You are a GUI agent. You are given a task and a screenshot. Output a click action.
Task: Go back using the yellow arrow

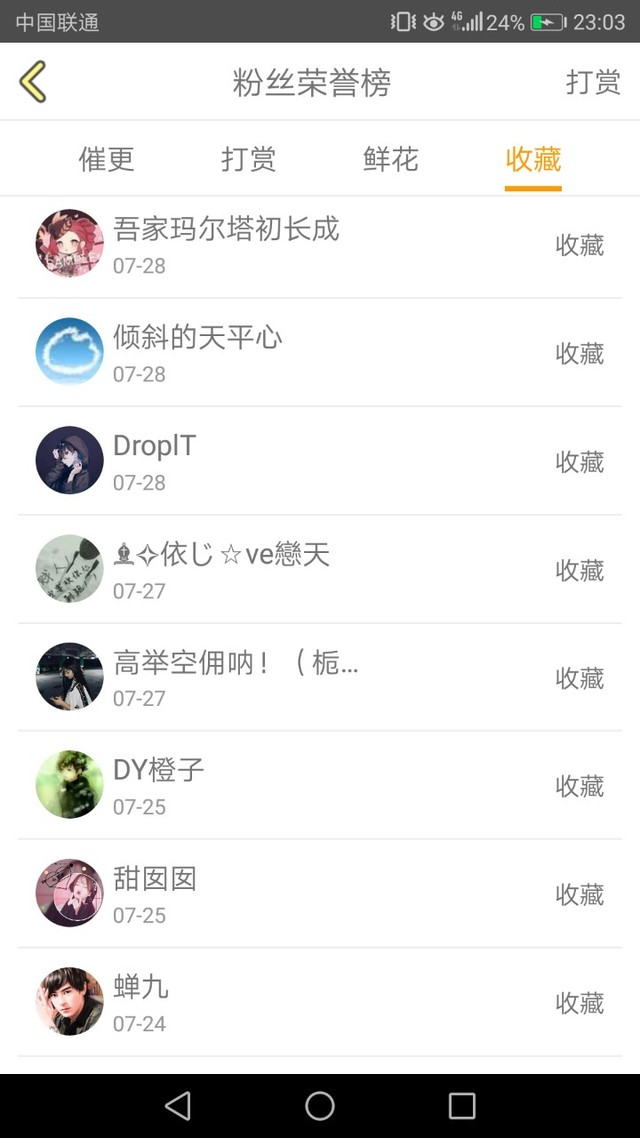(33, 82)
